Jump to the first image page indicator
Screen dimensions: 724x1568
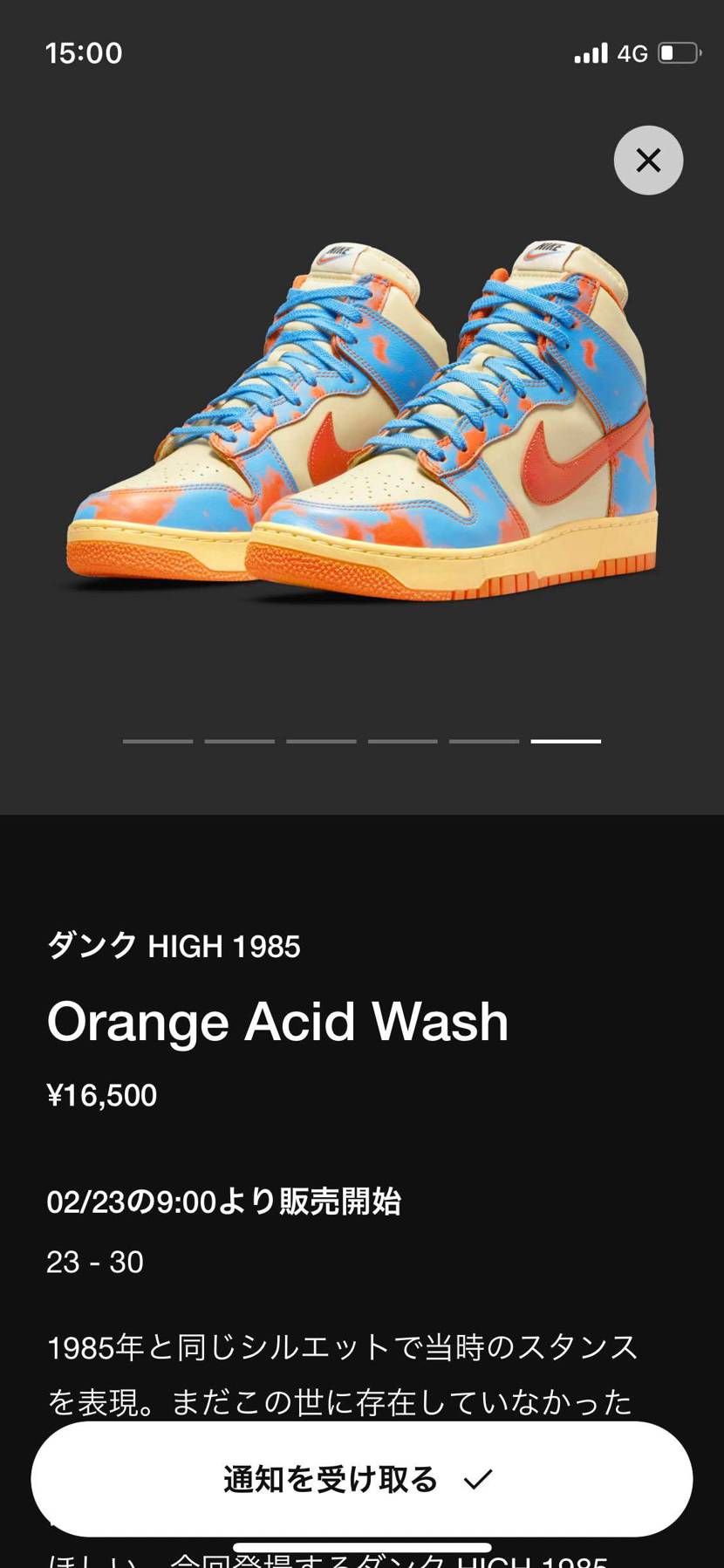(158, 741)
